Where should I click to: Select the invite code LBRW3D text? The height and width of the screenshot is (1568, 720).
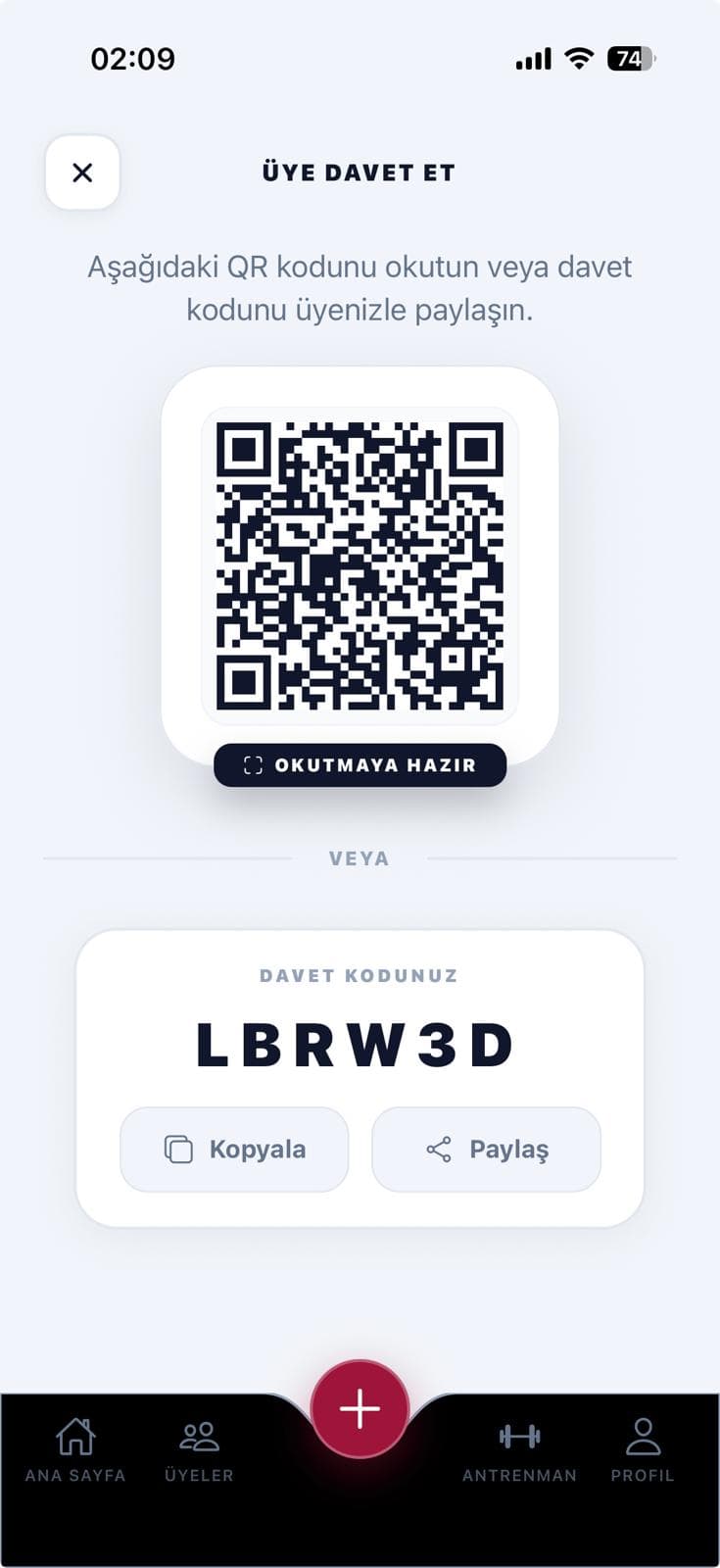click(360, 1042)
